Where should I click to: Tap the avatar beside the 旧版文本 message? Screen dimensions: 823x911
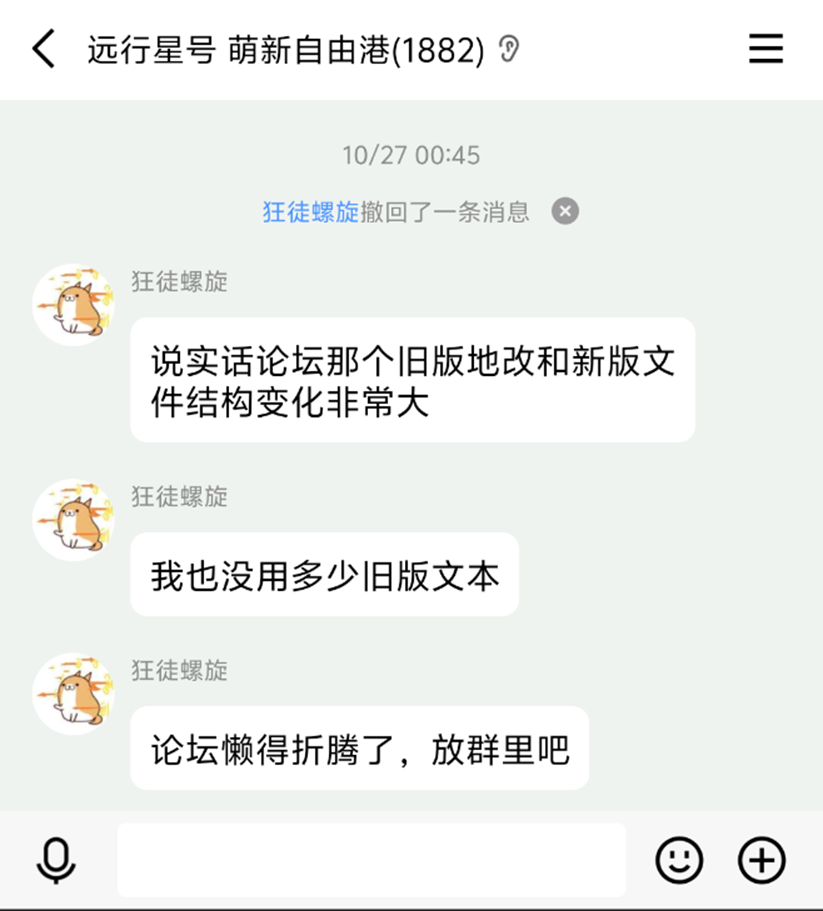point(73,519)
